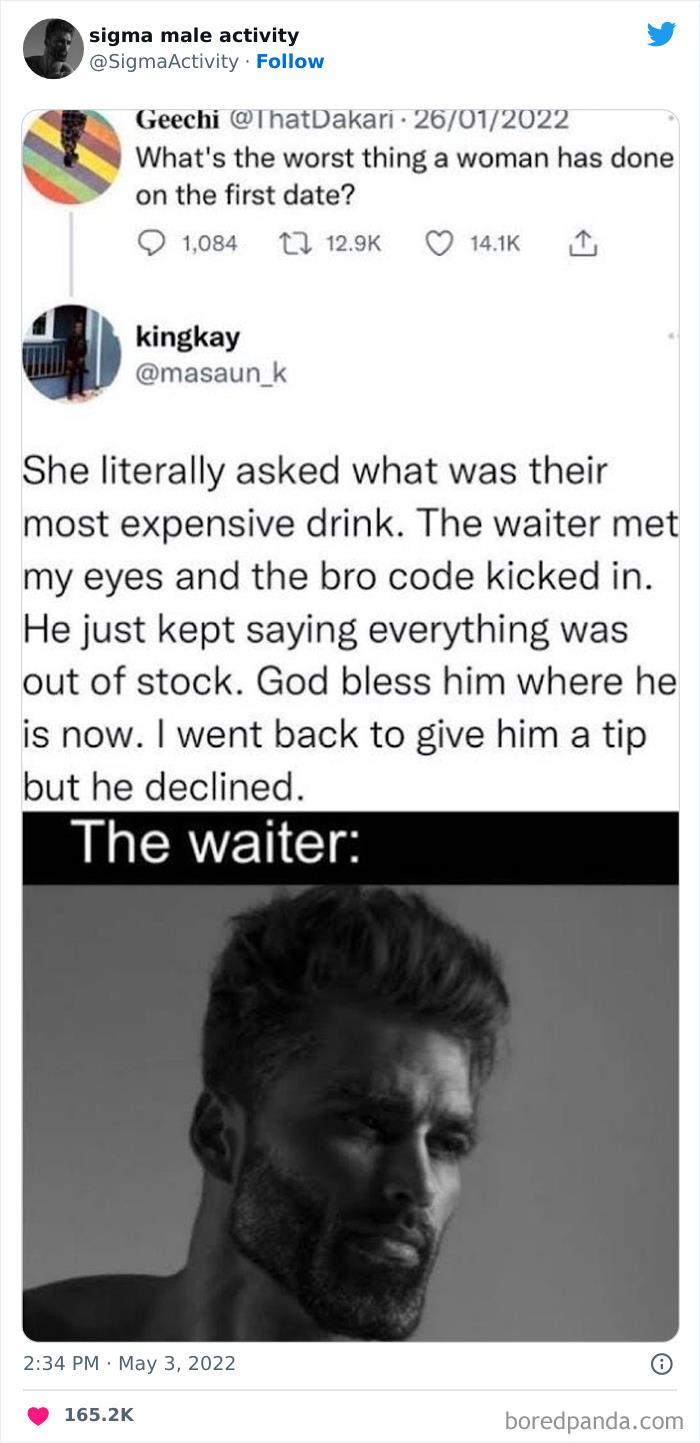Open the @SigmaActivity handle link
This screenshot has width=700, height=1443.
click(164, 61)
